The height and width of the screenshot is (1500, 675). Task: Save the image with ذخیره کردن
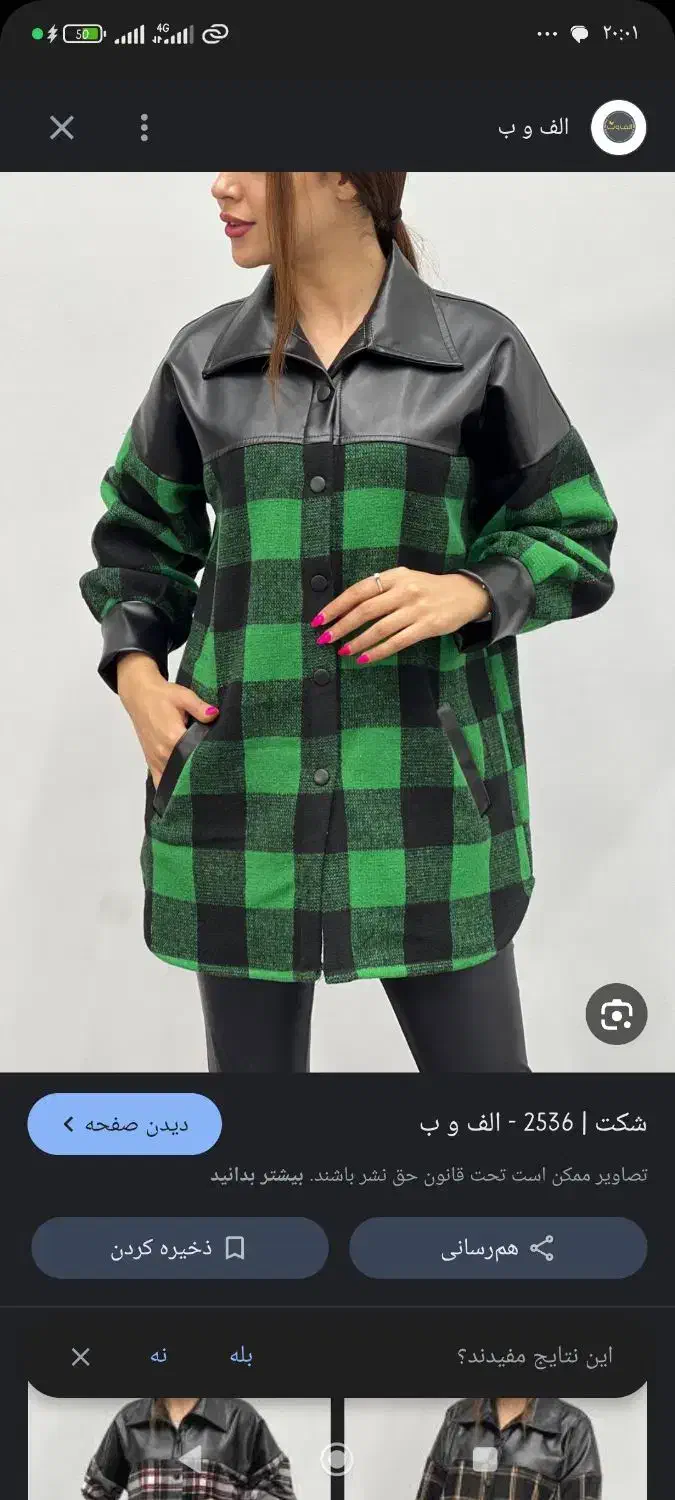[x=180, y=1248]
